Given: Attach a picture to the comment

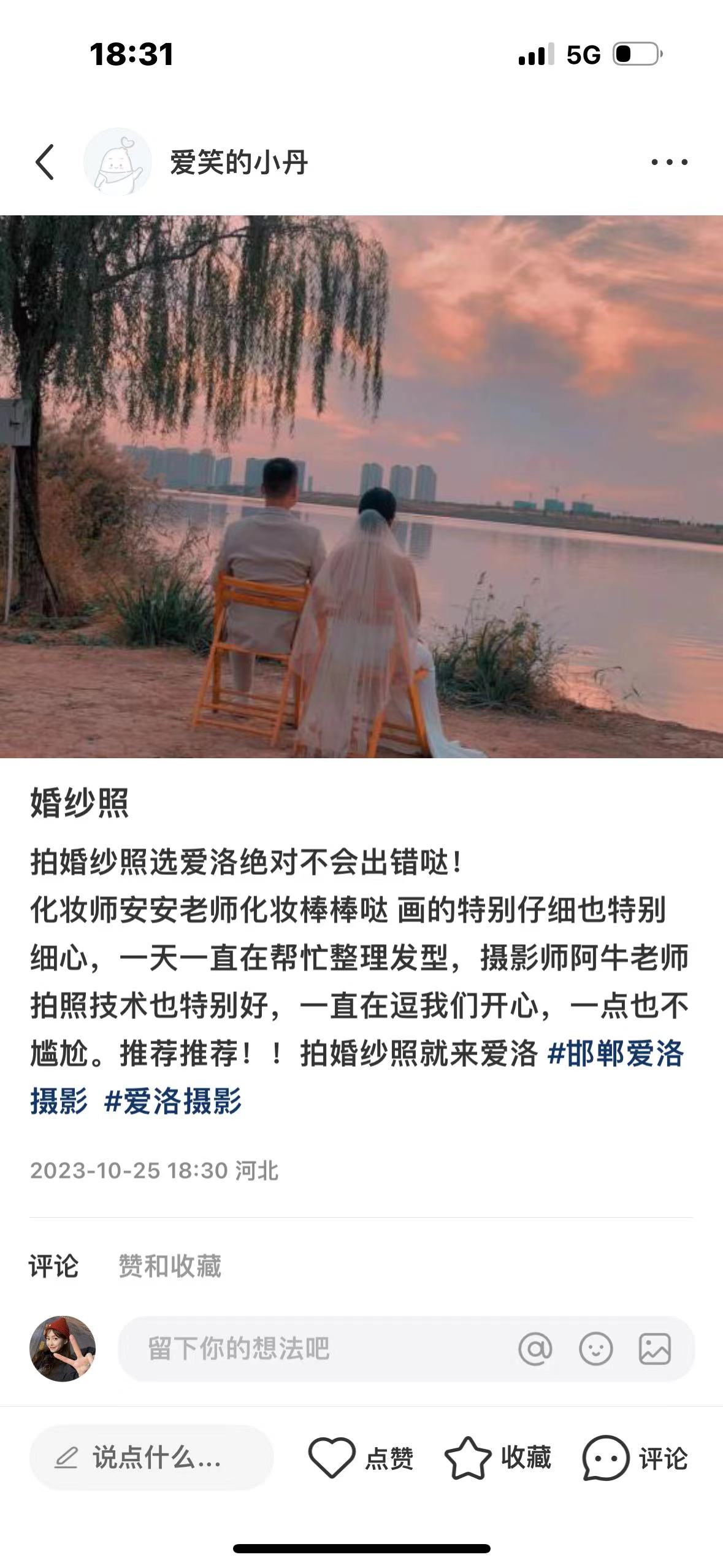Looking at the screenshot, I should coord(655,1348).
